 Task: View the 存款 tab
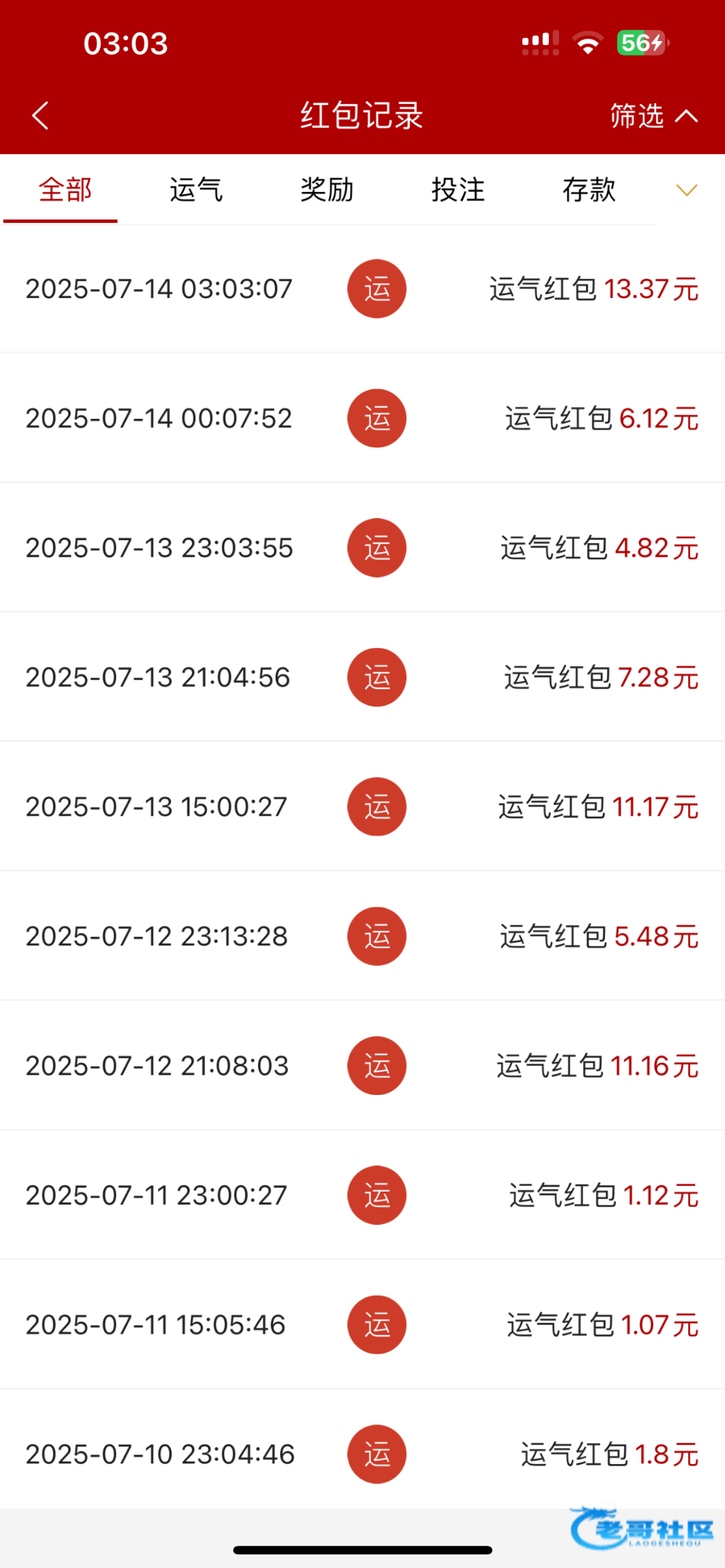[588, 190]
